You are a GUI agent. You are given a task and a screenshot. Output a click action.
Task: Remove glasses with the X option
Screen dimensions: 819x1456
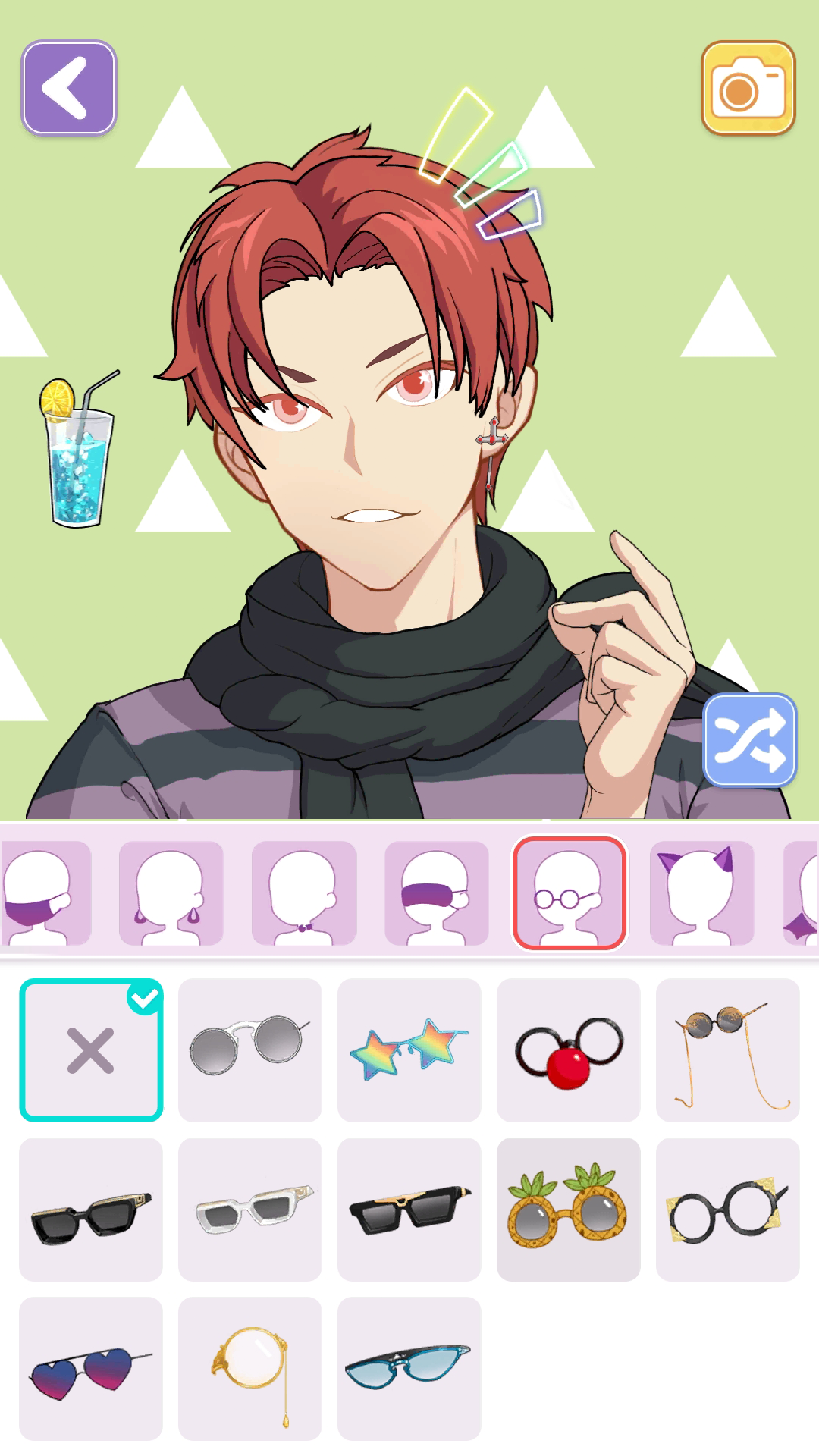pyautogui.click(x=92, y=1049)
